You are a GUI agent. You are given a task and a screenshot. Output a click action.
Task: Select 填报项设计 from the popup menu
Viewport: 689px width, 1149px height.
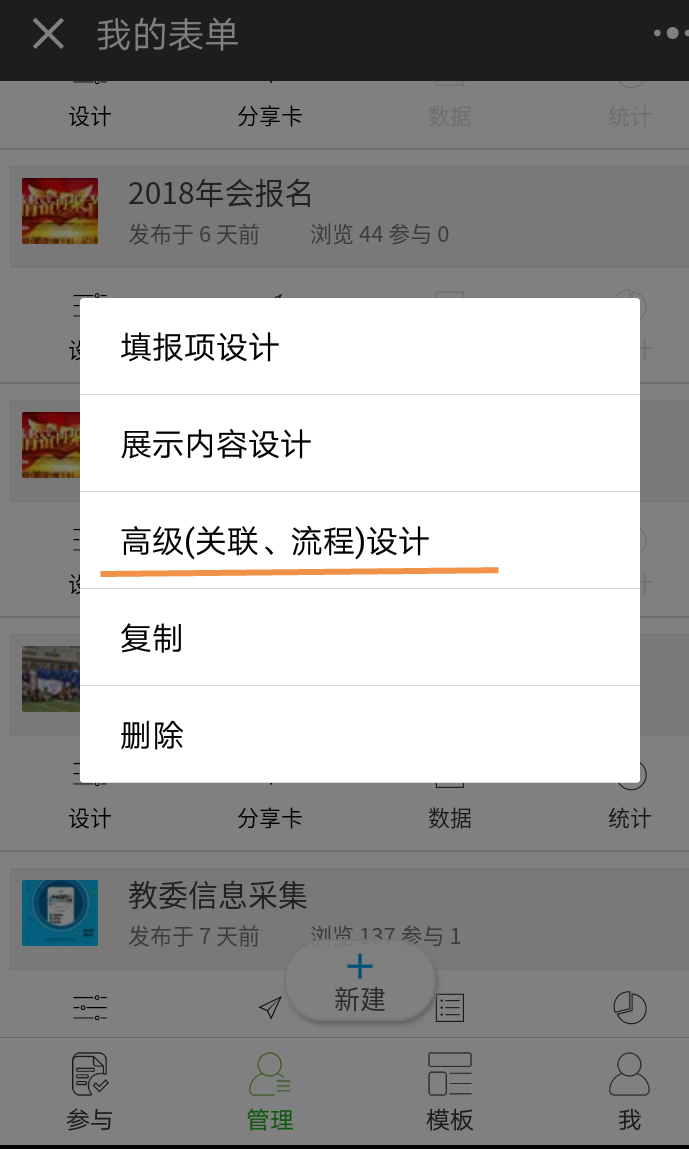click(359, 347)
